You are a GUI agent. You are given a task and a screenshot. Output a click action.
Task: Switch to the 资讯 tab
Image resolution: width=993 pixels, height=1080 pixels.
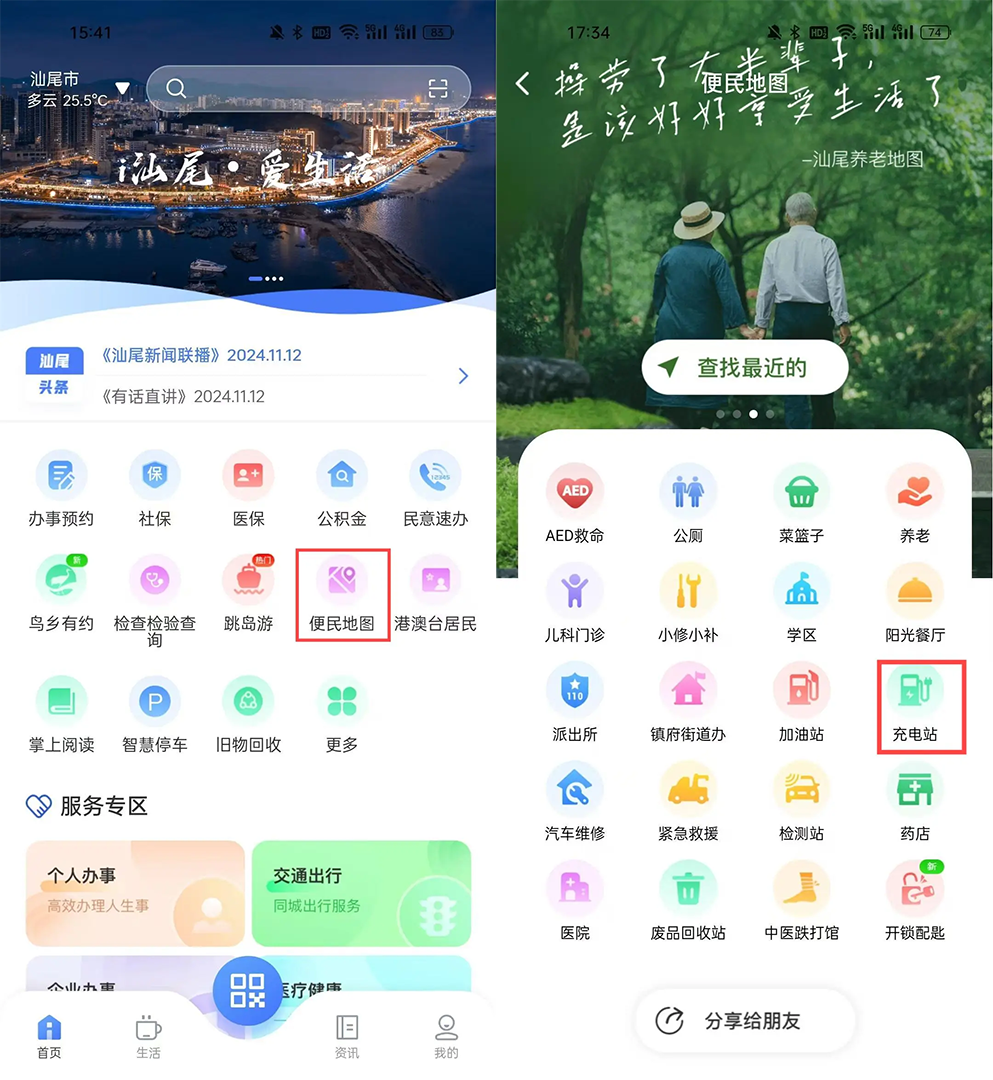[x=347, y=1037]
